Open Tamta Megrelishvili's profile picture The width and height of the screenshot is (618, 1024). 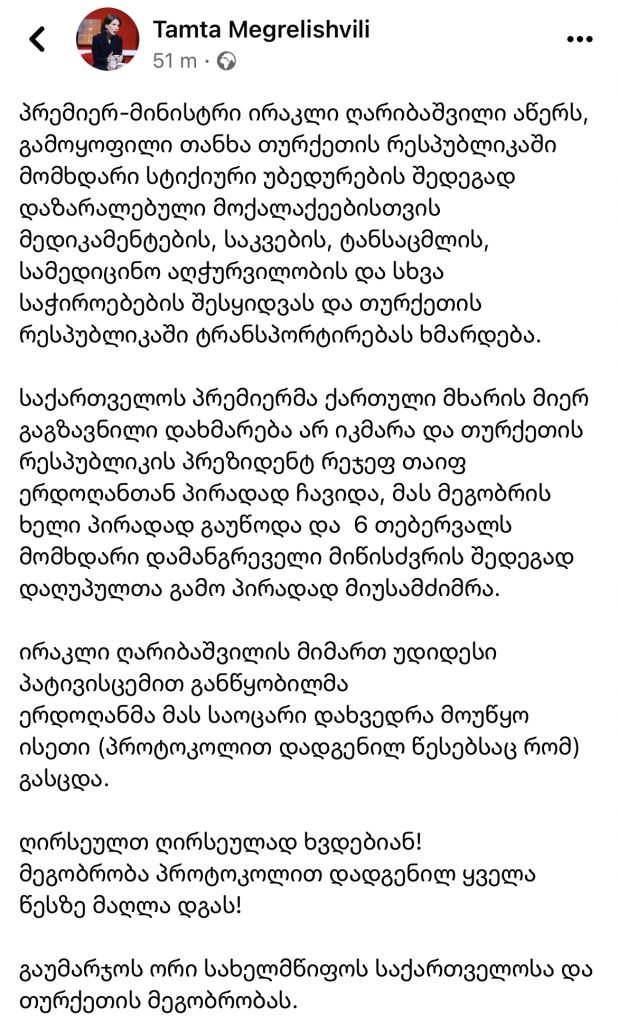108,39
